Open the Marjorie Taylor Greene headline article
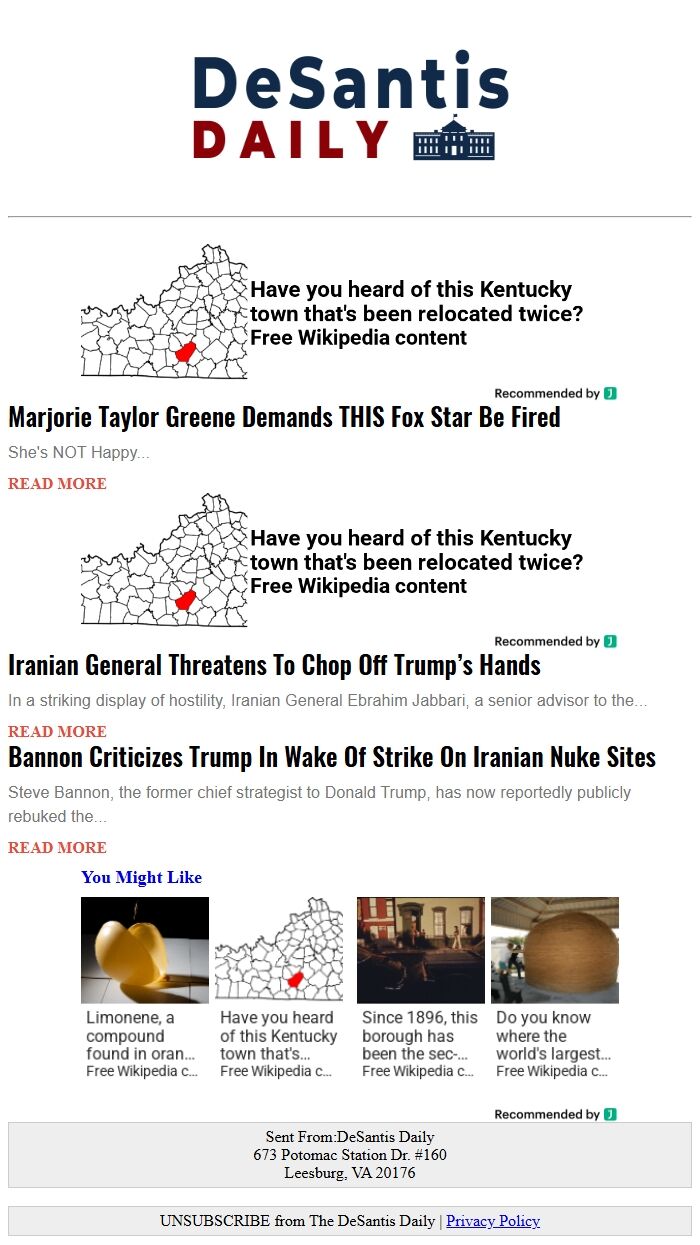The image size is (700, 1245). pos(284,417)
